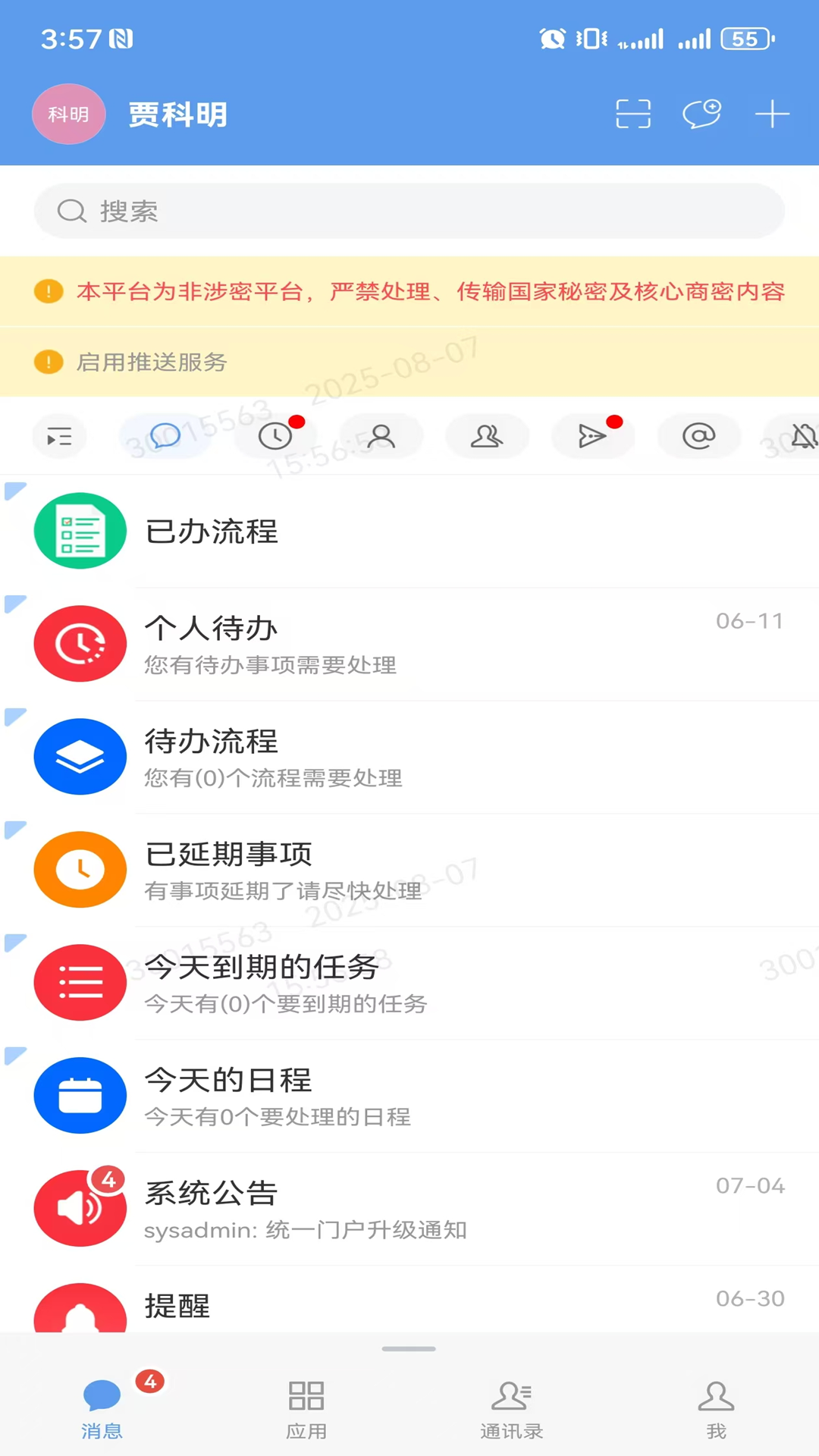Open 贾科明 profile avatar
The image size is (819, 1456).
coord(68,114)
